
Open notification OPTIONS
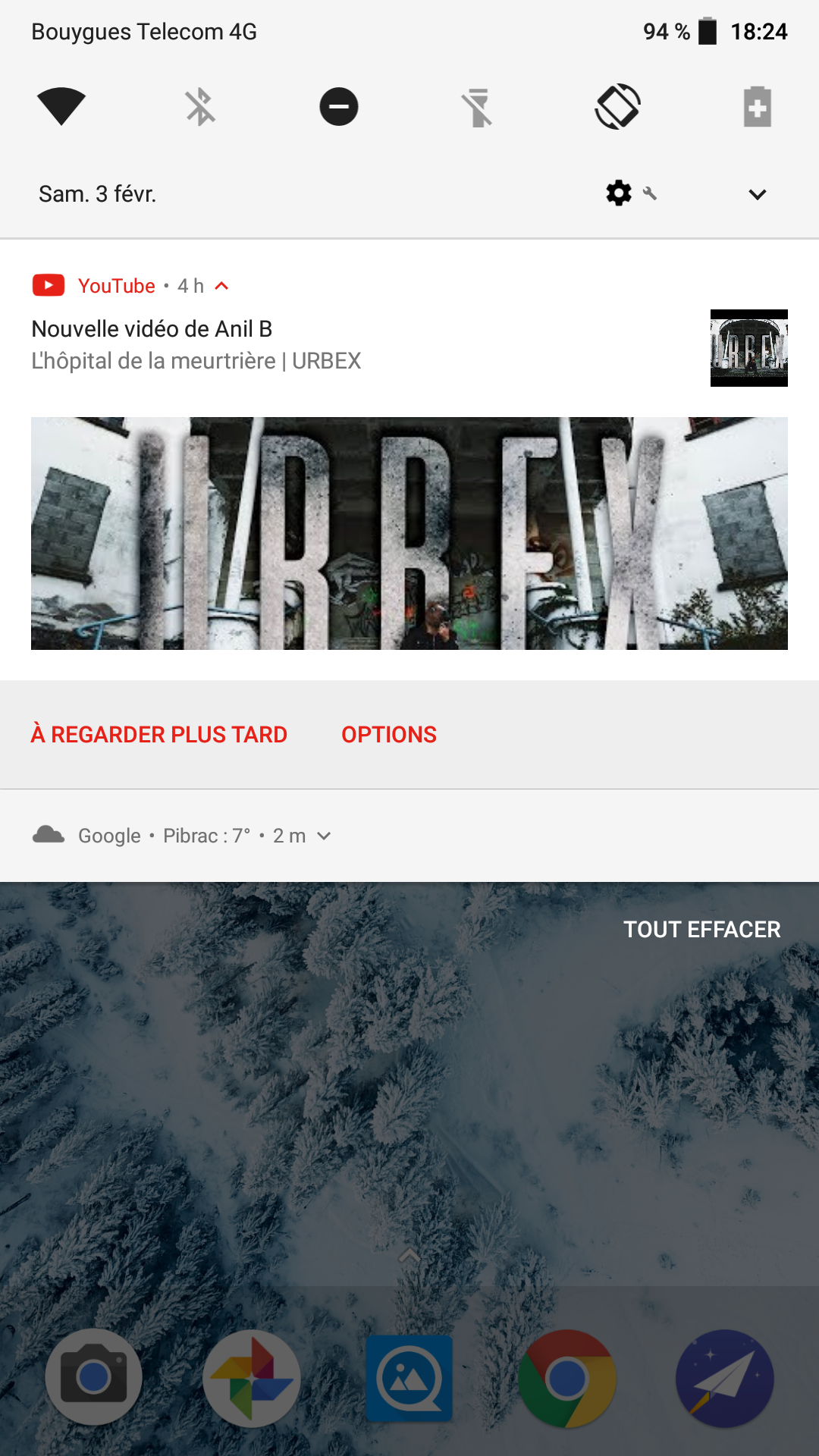point(389,734)
